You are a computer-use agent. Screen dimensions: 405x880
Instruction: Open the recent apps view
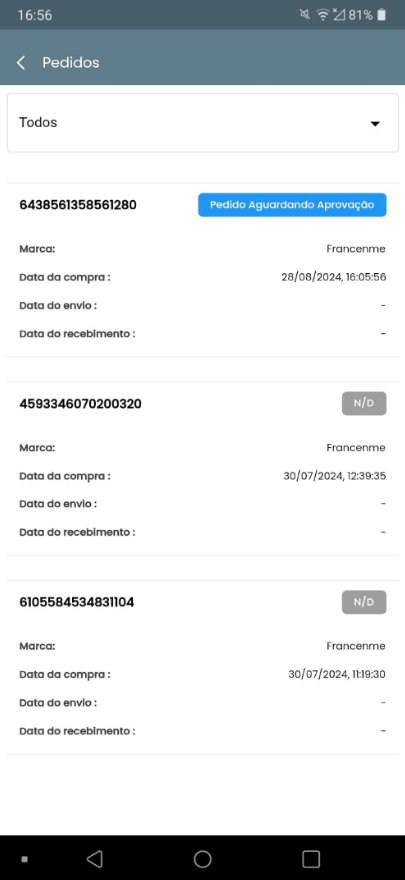point(311,859)
